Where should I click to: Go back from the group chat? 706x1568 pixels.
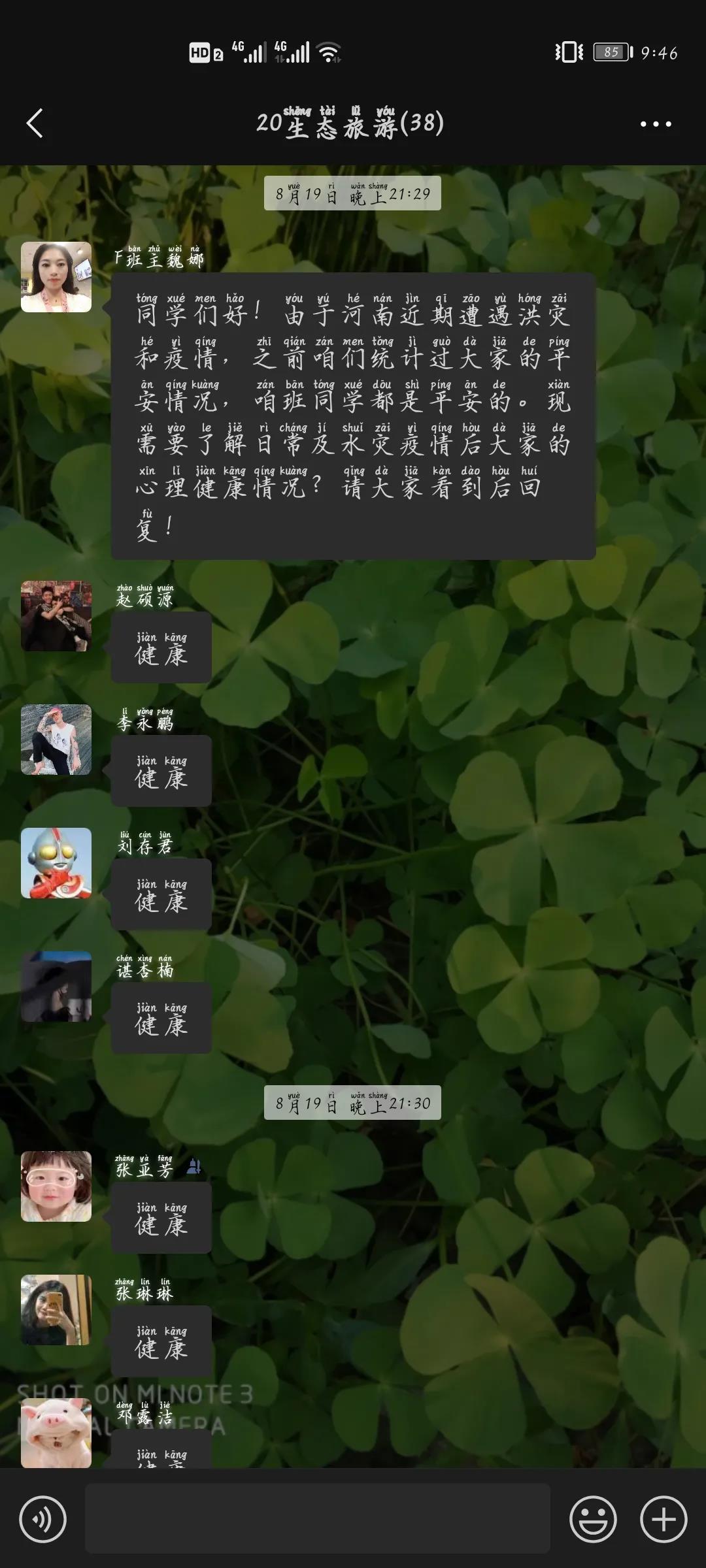click(35, 123)
